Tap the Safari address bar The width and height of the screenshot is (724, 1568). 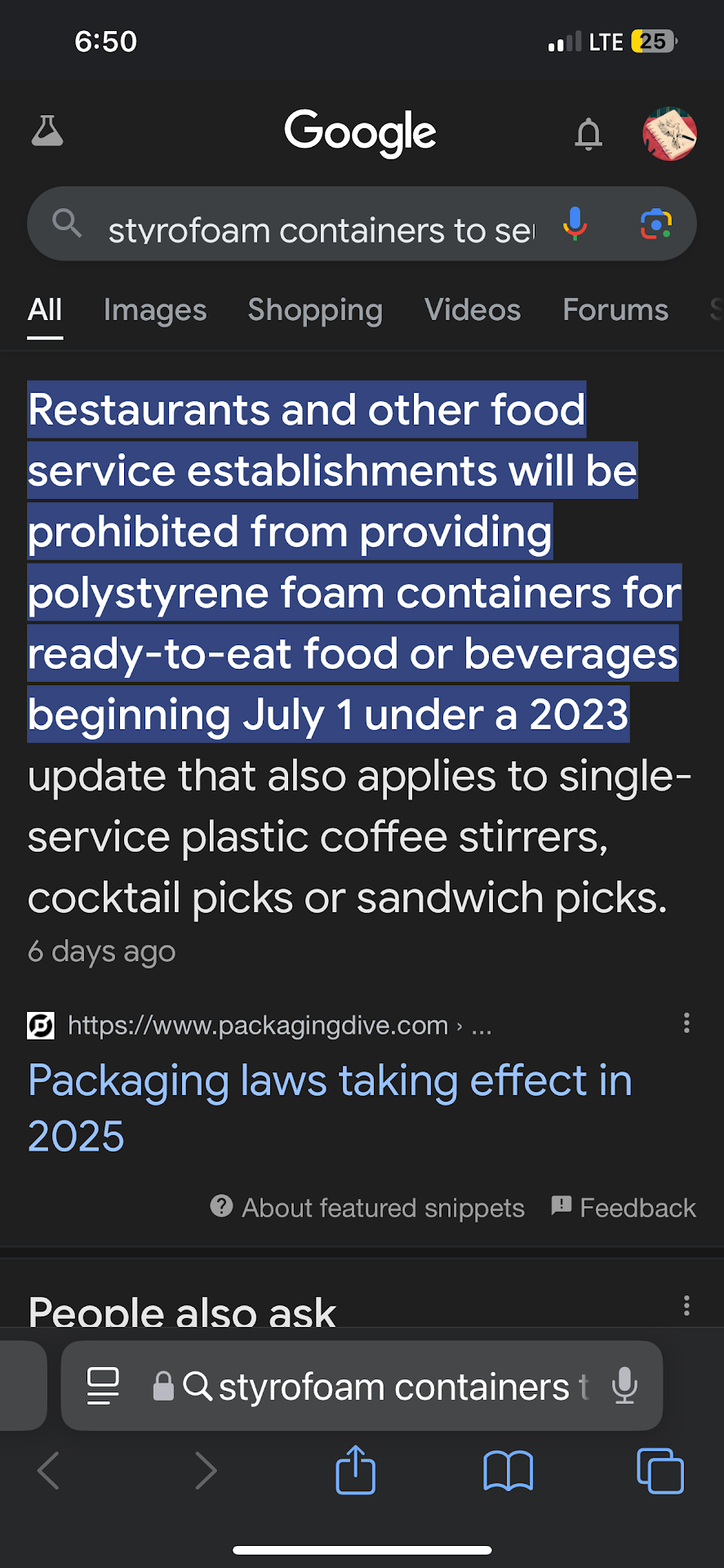(392, 1386)
